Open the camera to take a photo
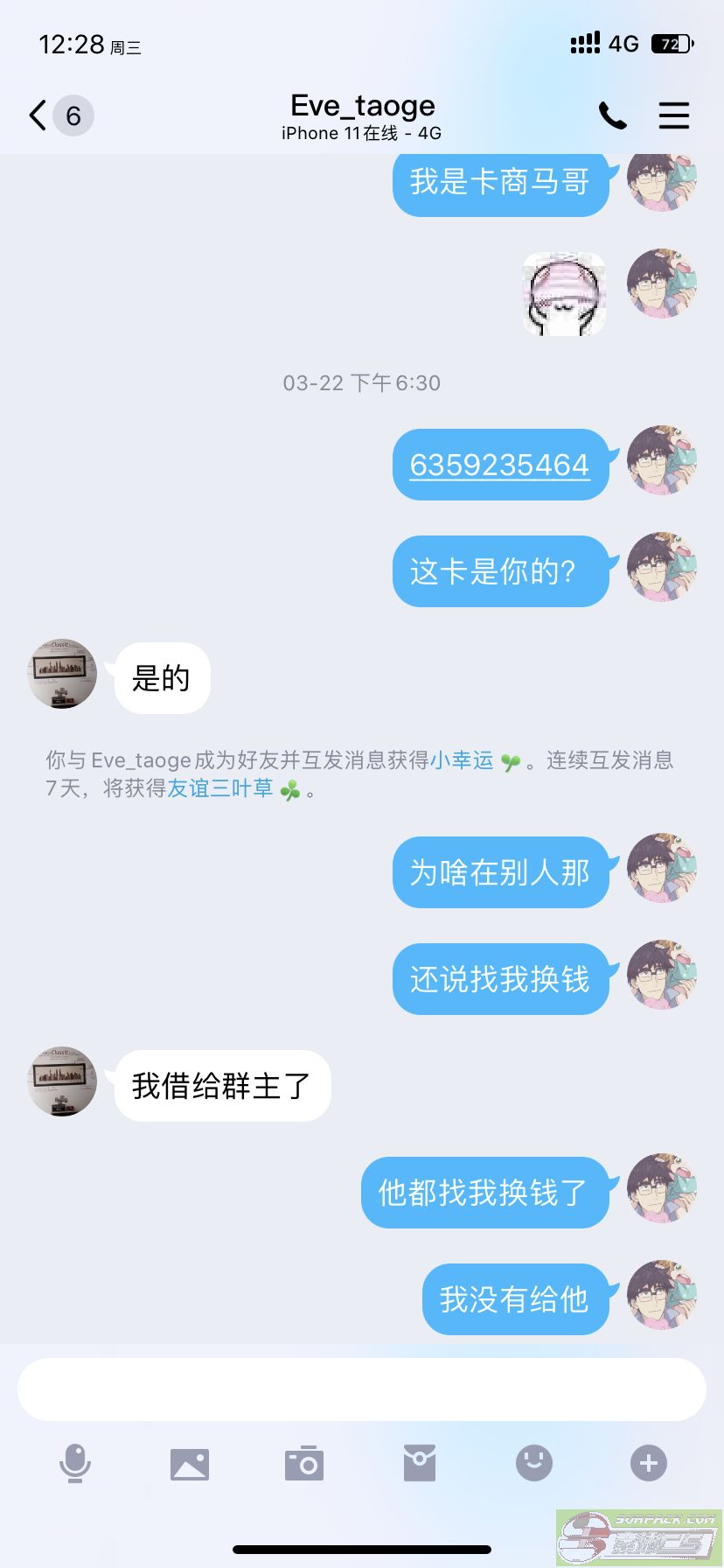724x1568 pixels. pyautogui.click(x=304, y=1463)
